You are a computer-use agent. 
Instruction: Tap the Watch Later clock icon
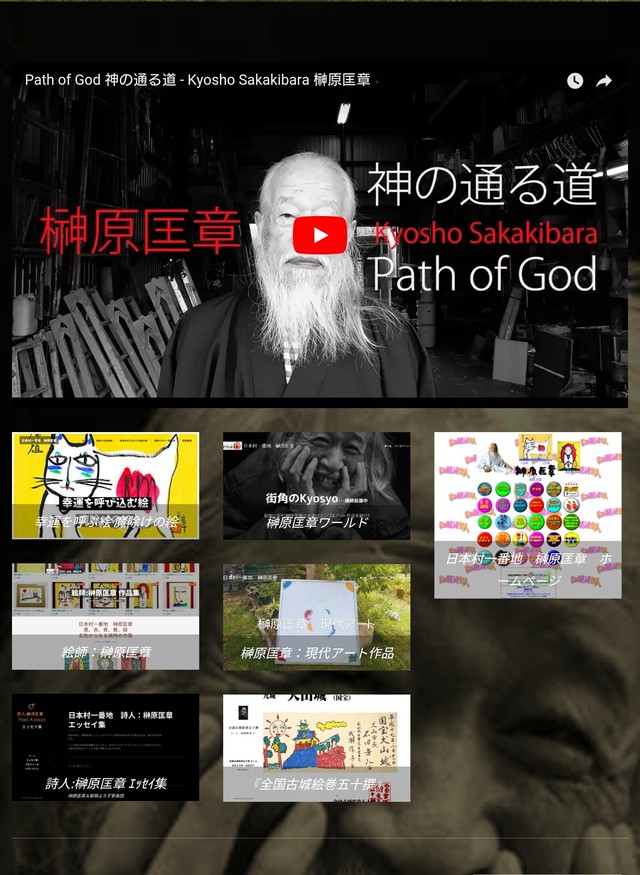tap(575, 81)
